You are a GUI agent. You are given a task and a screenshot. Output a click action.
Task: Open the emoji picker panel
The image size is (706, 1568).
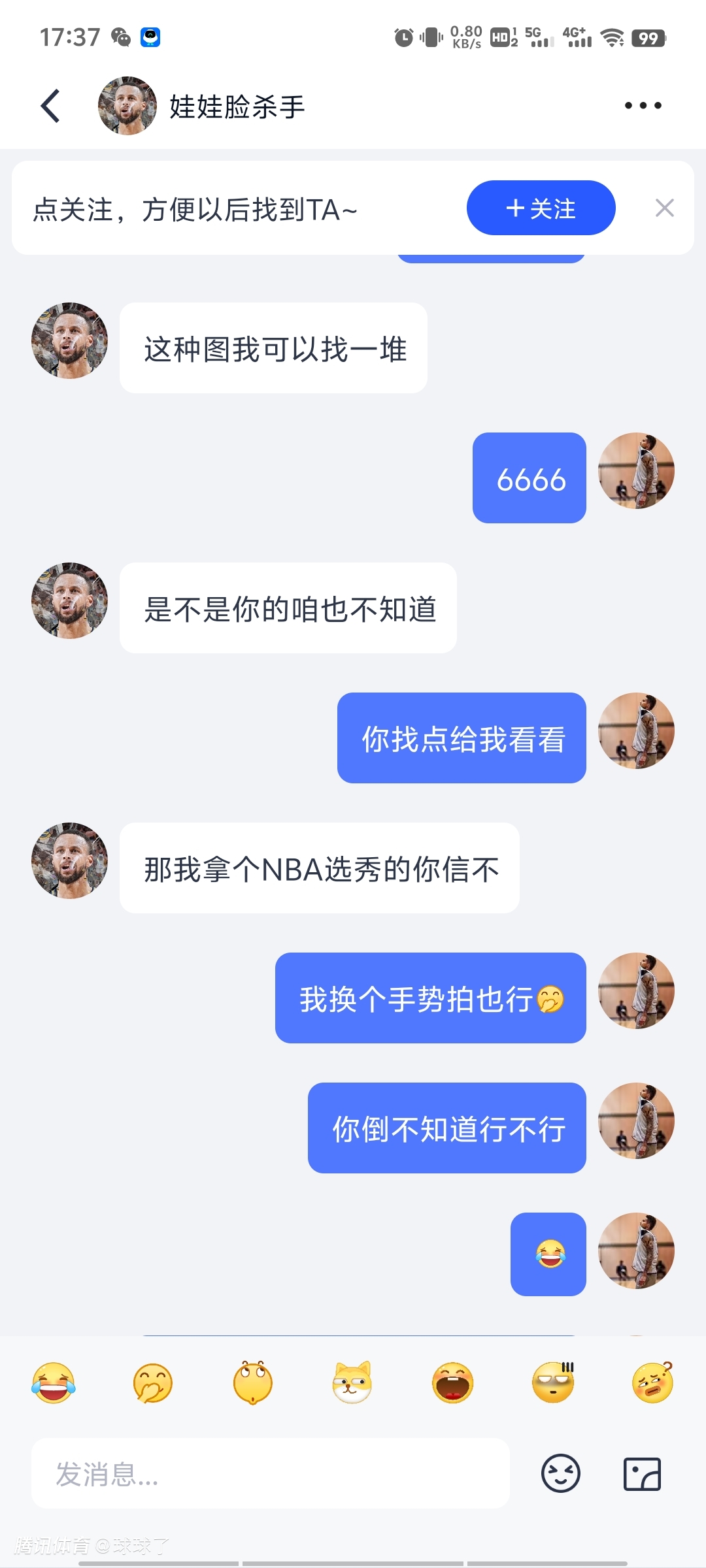point(560,1474)
